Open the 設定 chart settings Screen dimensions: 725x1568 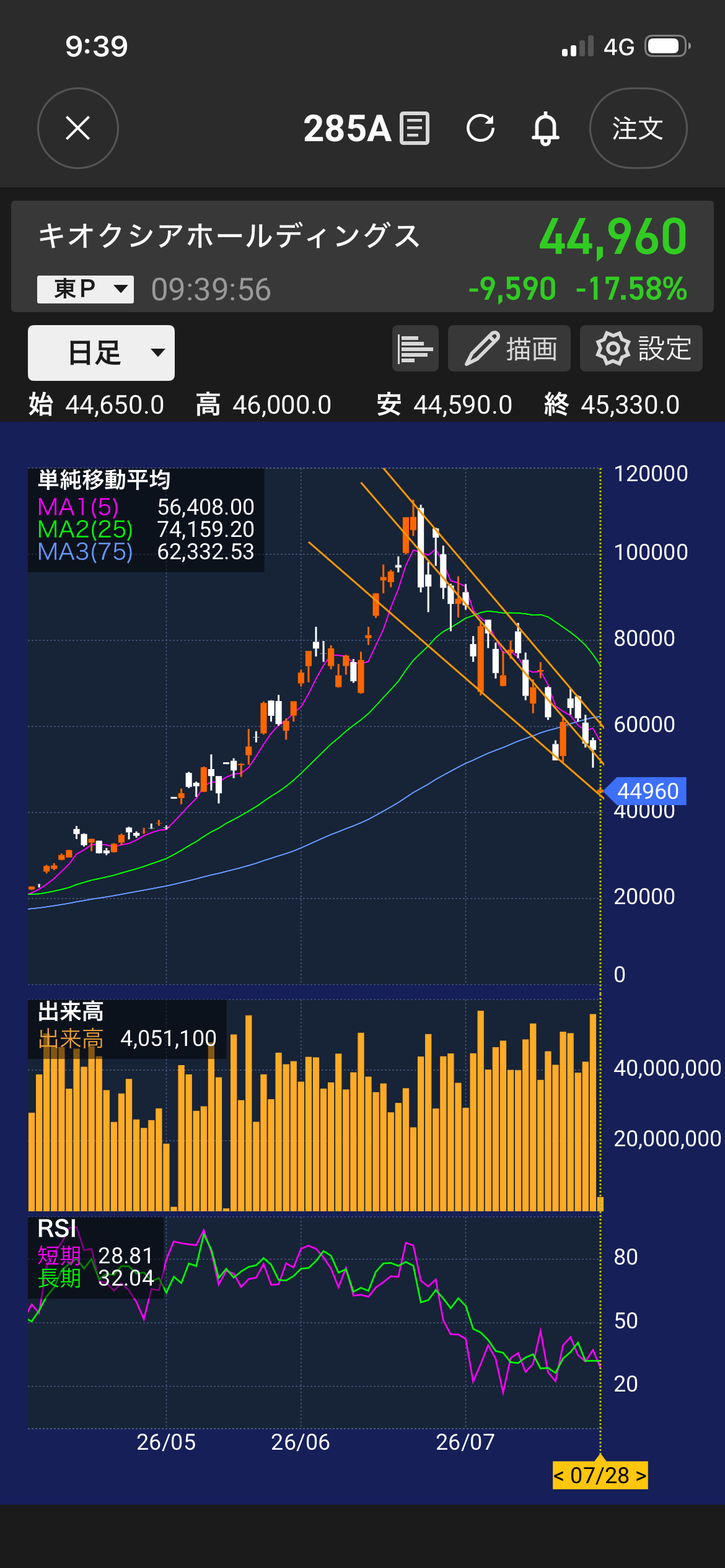coord(641,349)
